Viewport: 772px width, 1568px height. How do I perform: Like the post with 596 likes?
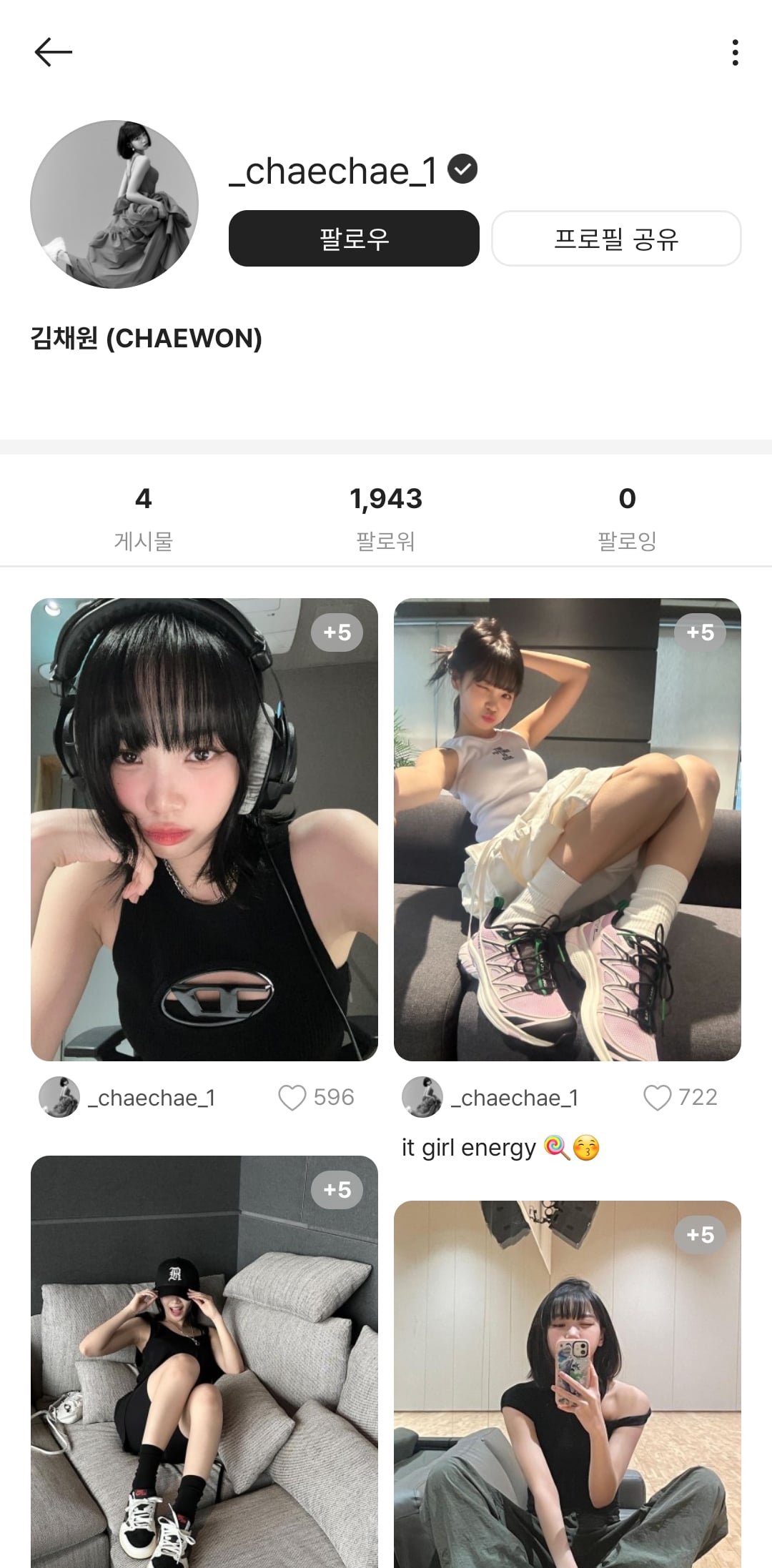[292, 1098]
